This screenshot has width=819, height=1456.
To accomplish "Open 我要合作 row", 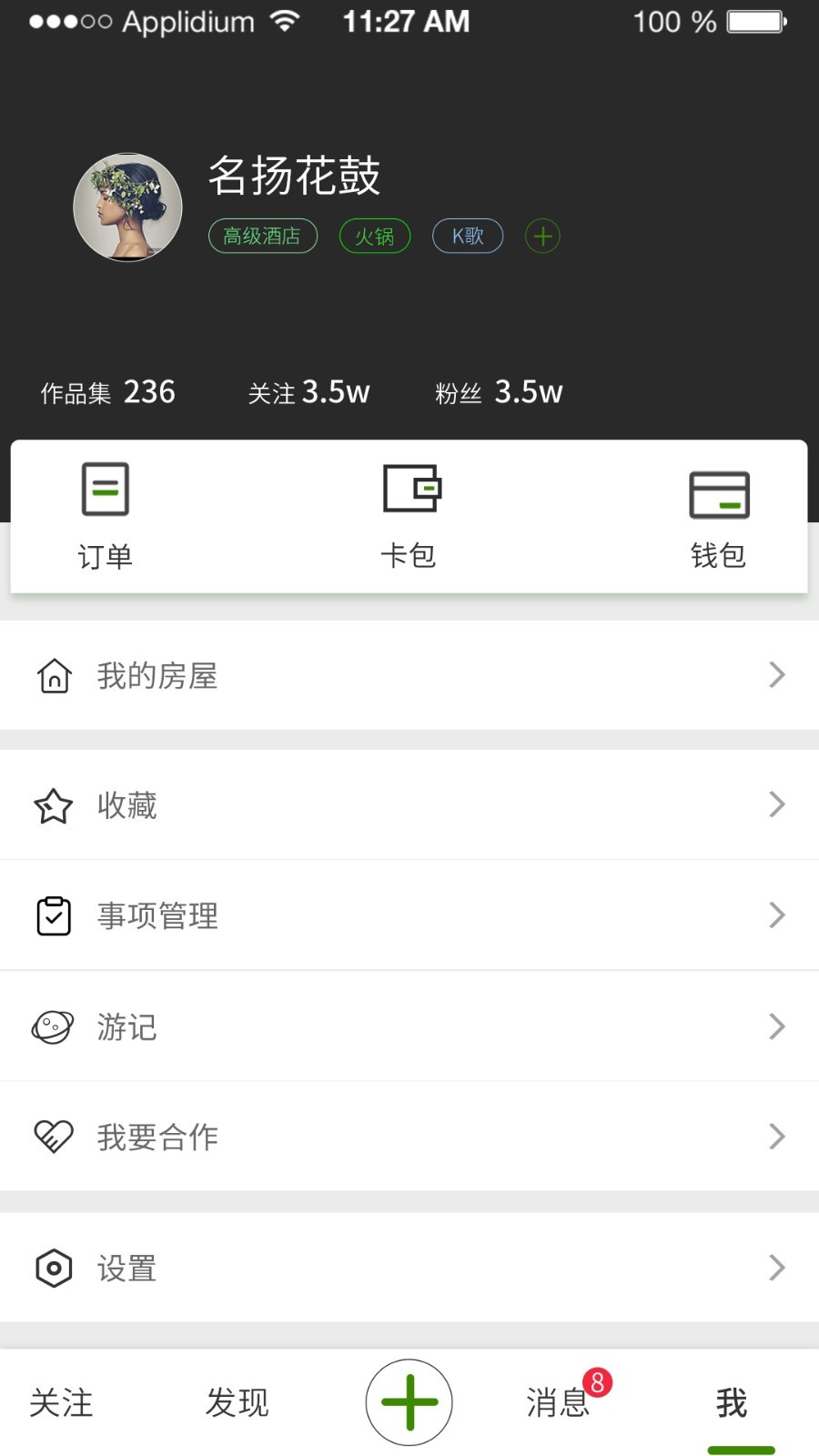I will click(409, 1137).
